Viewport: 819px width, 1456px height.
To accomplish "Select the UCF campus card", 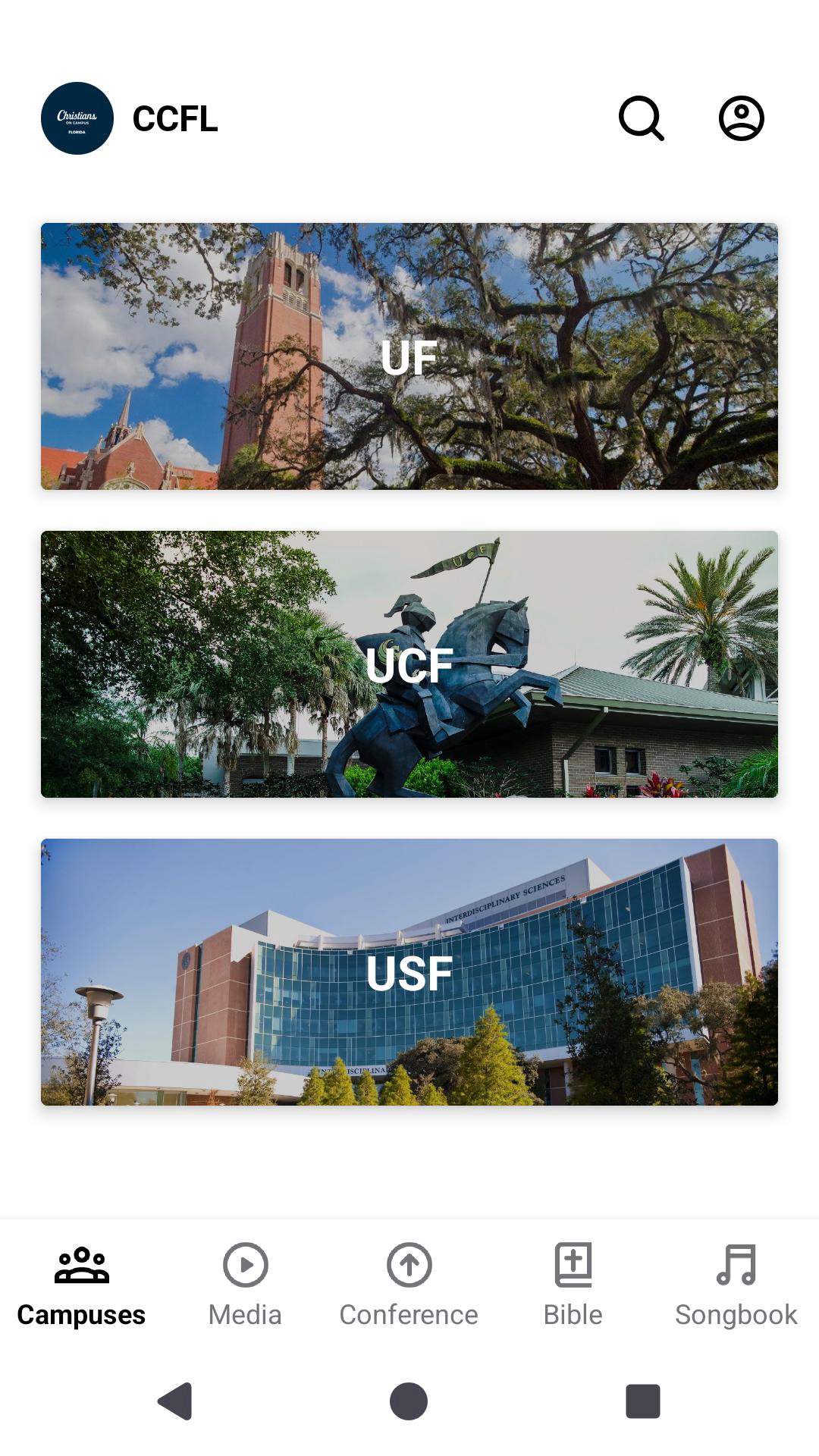I will tap(409, 664).
